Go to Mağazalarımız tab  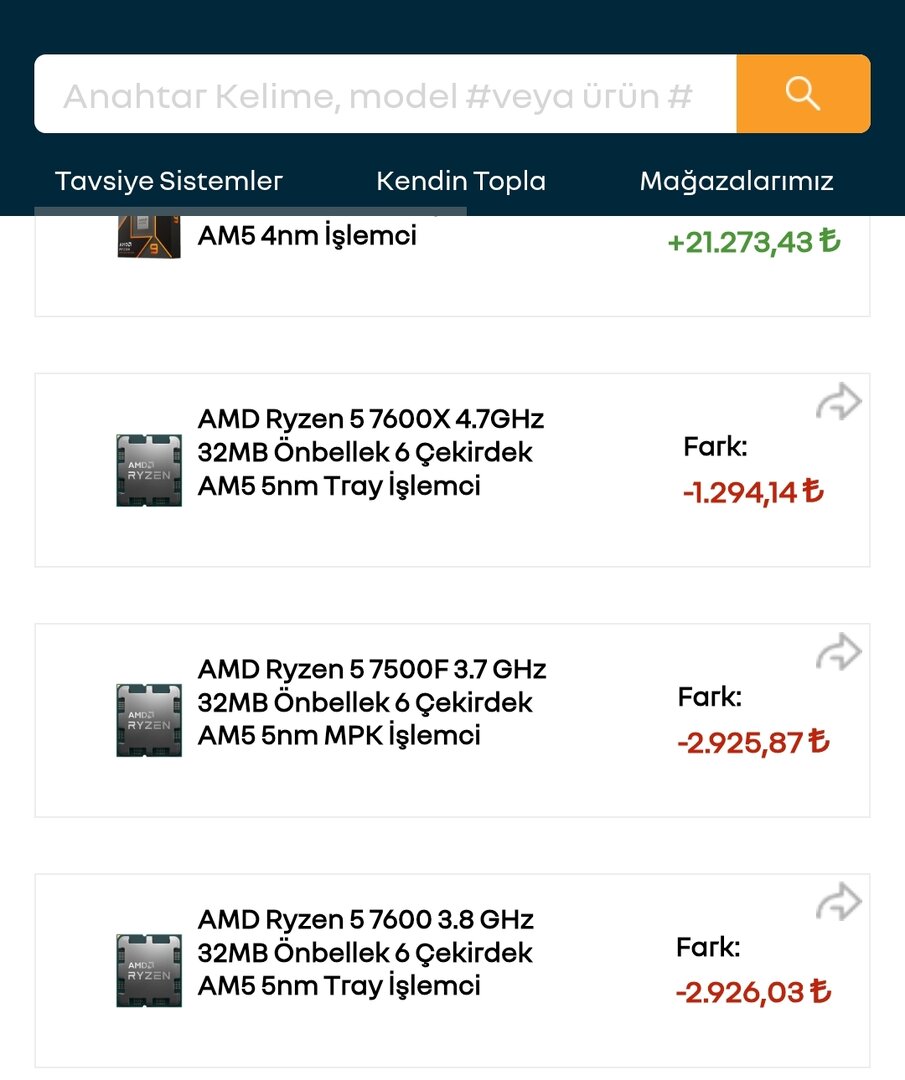[736, 181]
